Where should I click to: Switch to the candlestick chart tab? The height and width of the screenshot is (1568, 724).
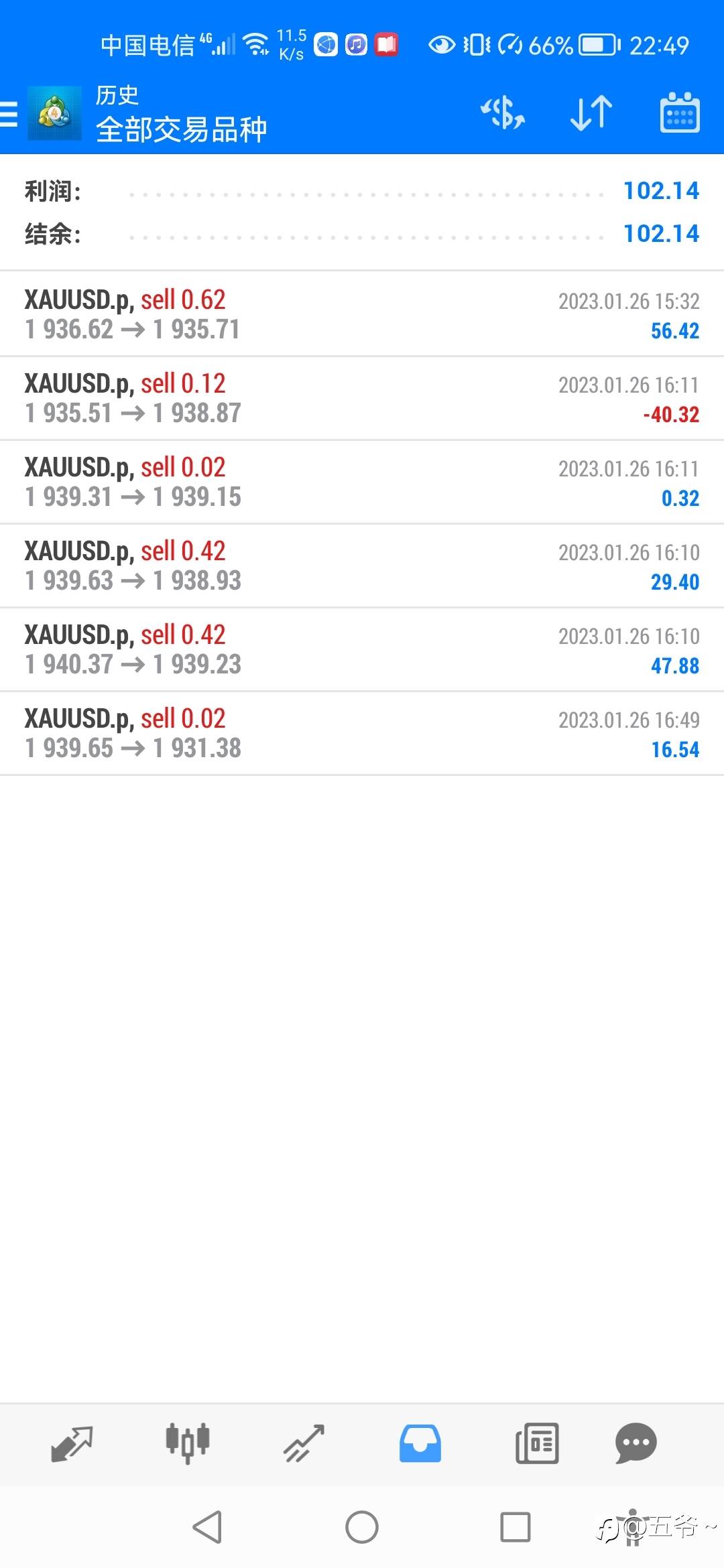click(188, 1443)
